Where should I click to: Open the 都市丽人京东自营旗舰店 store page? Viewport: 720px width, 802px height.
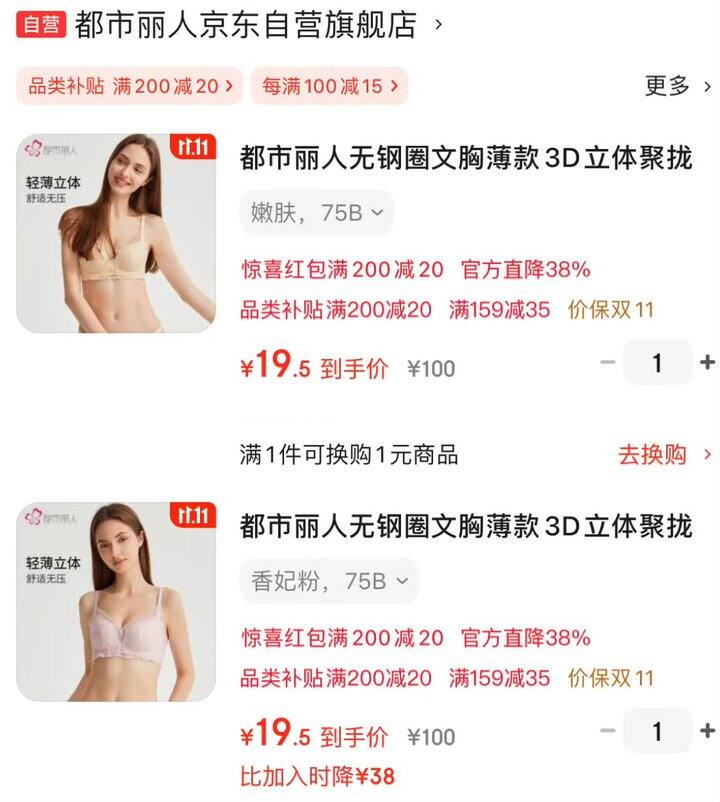click(x=245, y=25)
